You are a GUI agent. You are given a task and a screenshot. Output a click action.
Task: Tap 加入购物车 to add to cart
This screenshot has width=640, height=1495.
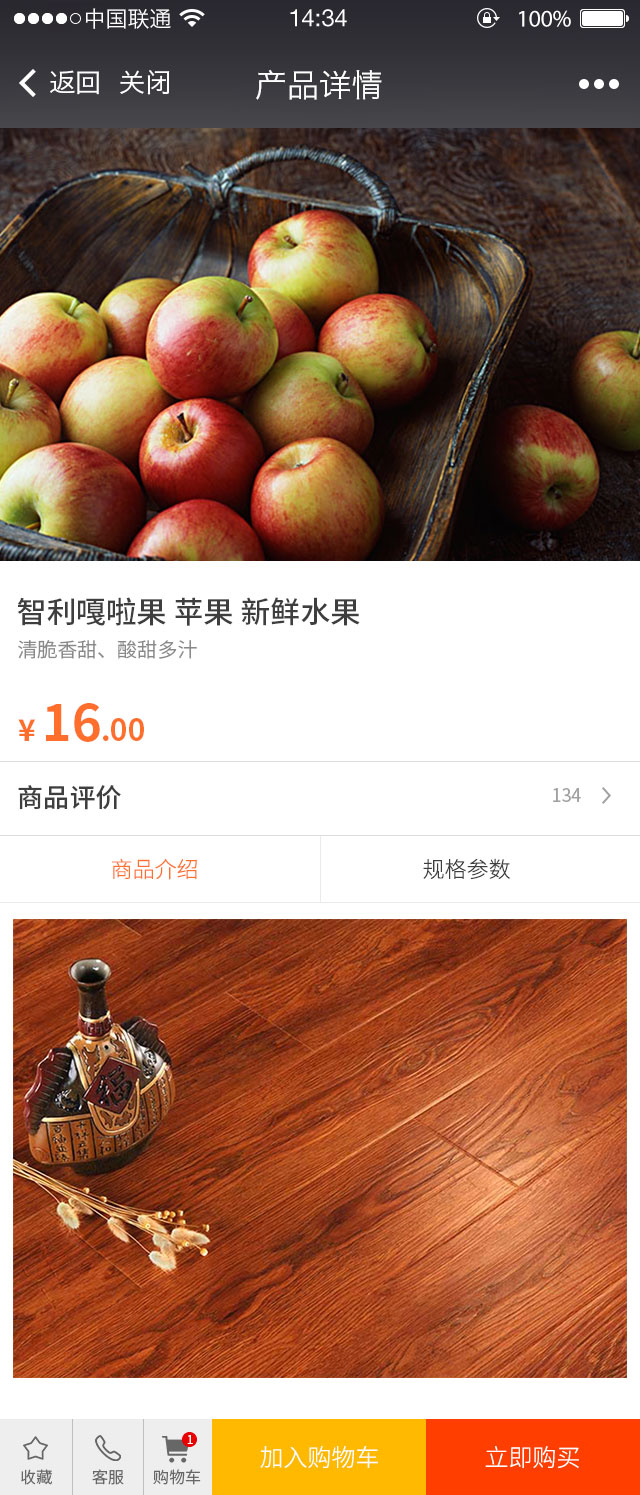coord(319,1457)
